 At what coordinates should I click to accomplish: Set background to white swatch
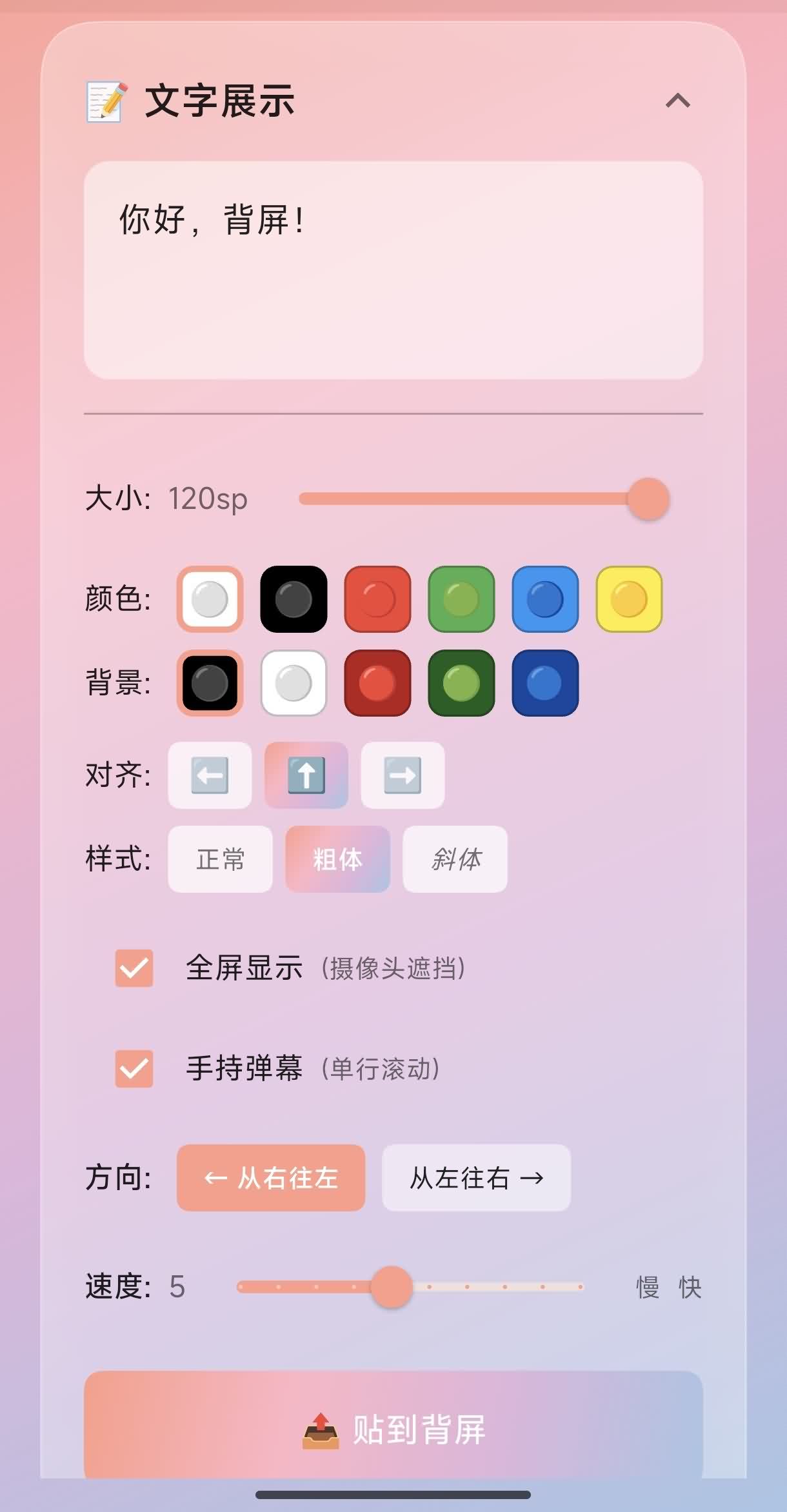coord(294,683)
